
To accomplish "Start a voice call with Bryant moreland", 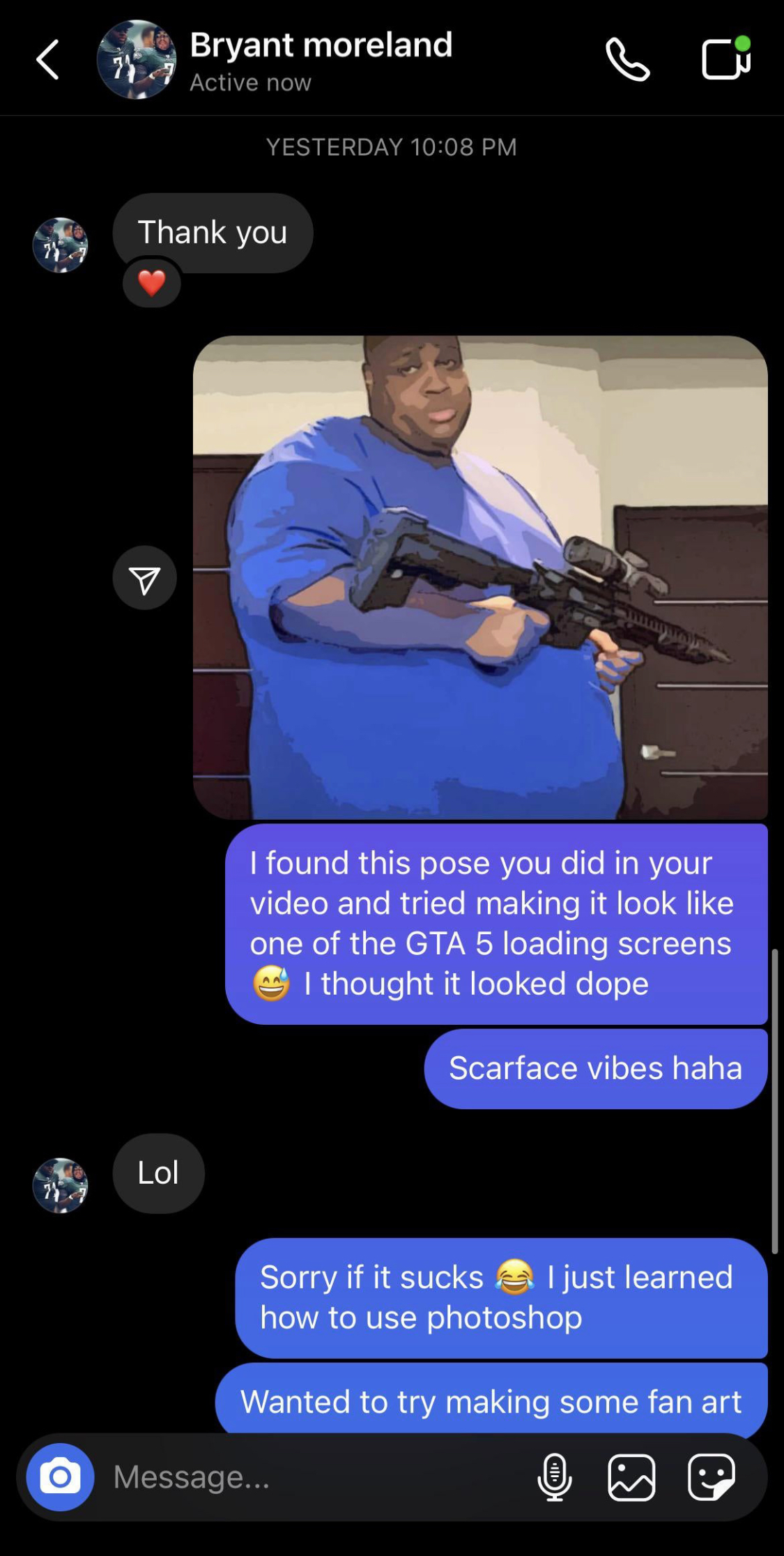I will click(x=627, y=60).
